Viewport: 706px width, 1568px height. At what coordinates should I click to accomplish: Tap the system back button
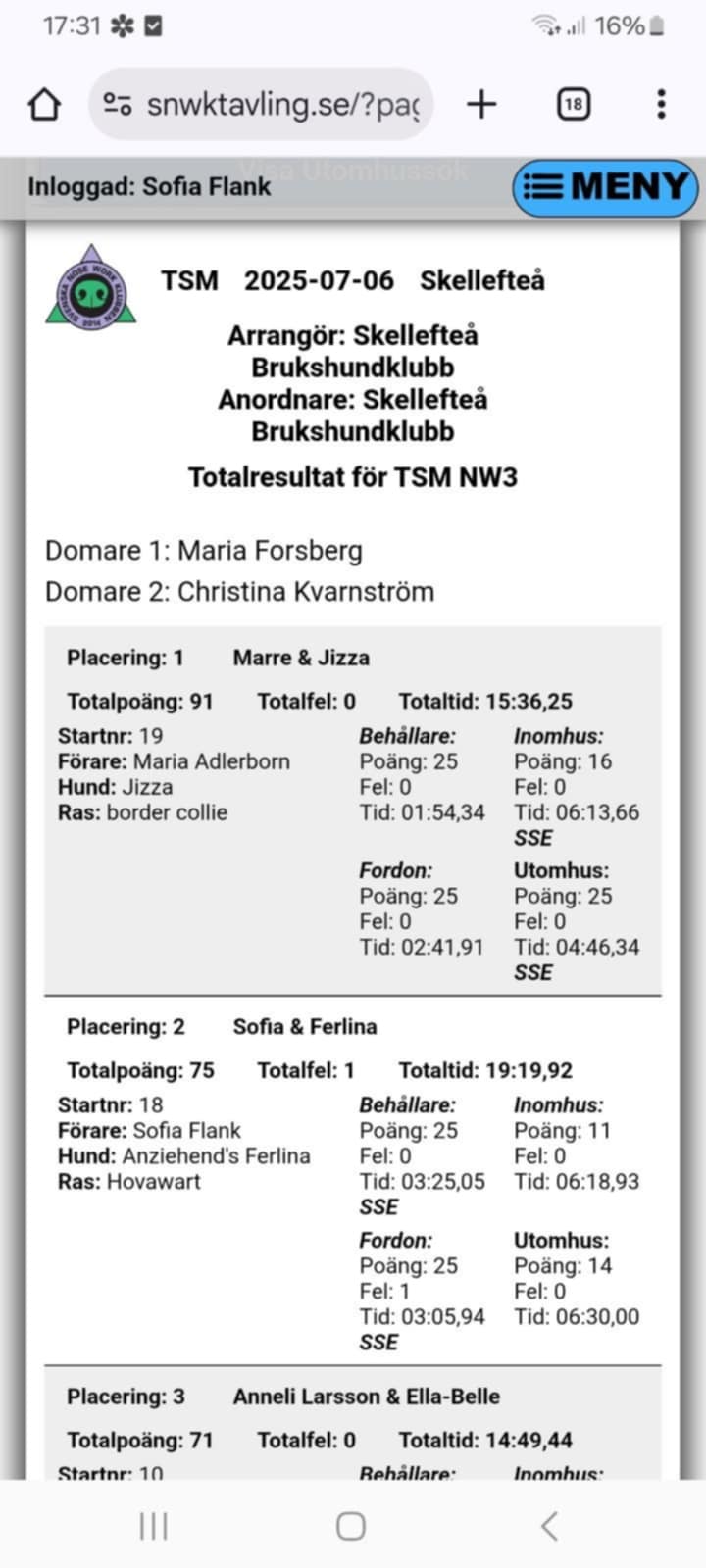(x=550, y=1526)
